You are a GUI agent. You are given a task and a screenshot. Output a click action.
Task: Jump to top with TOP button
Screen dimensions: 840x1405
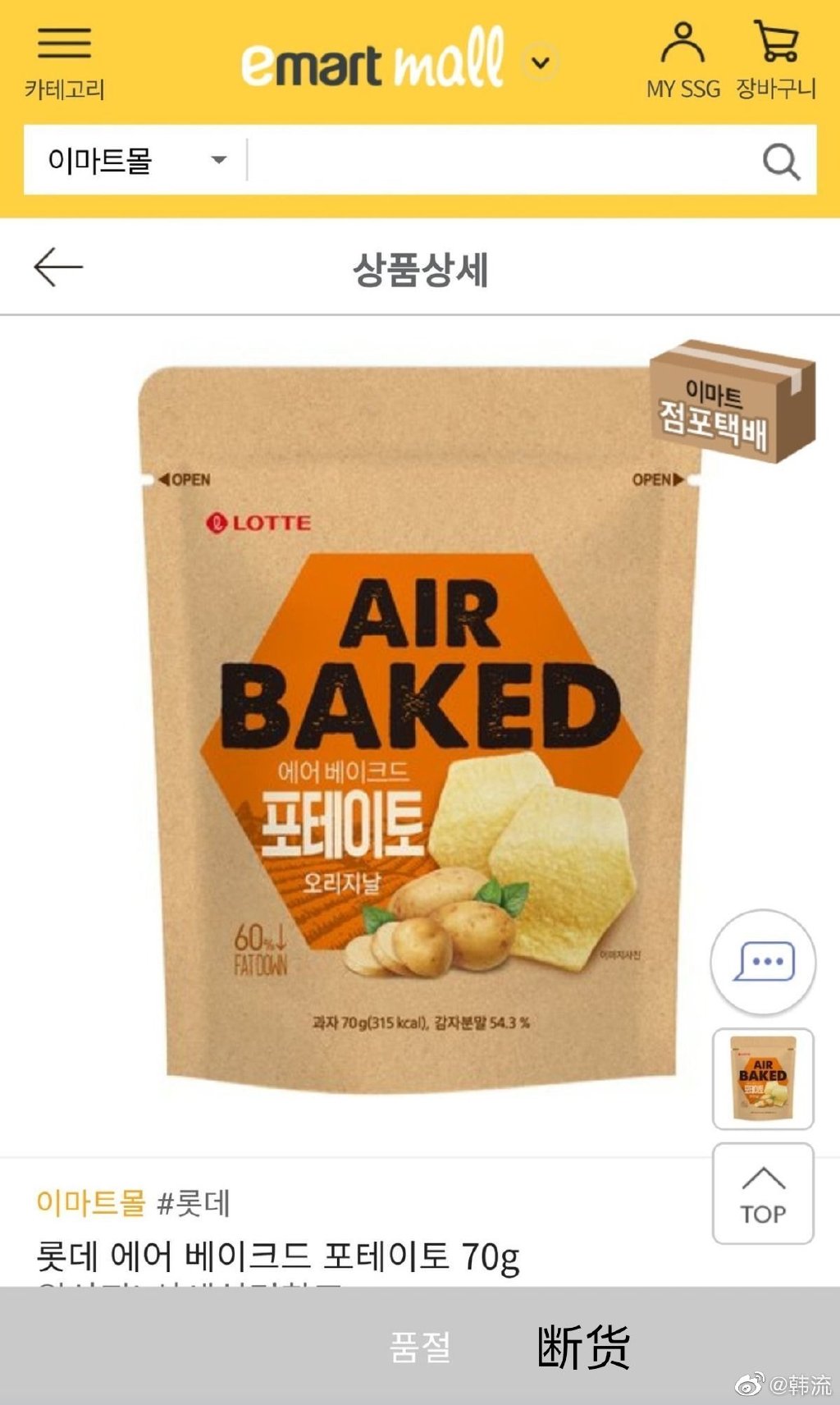[x=763, y=1193]
